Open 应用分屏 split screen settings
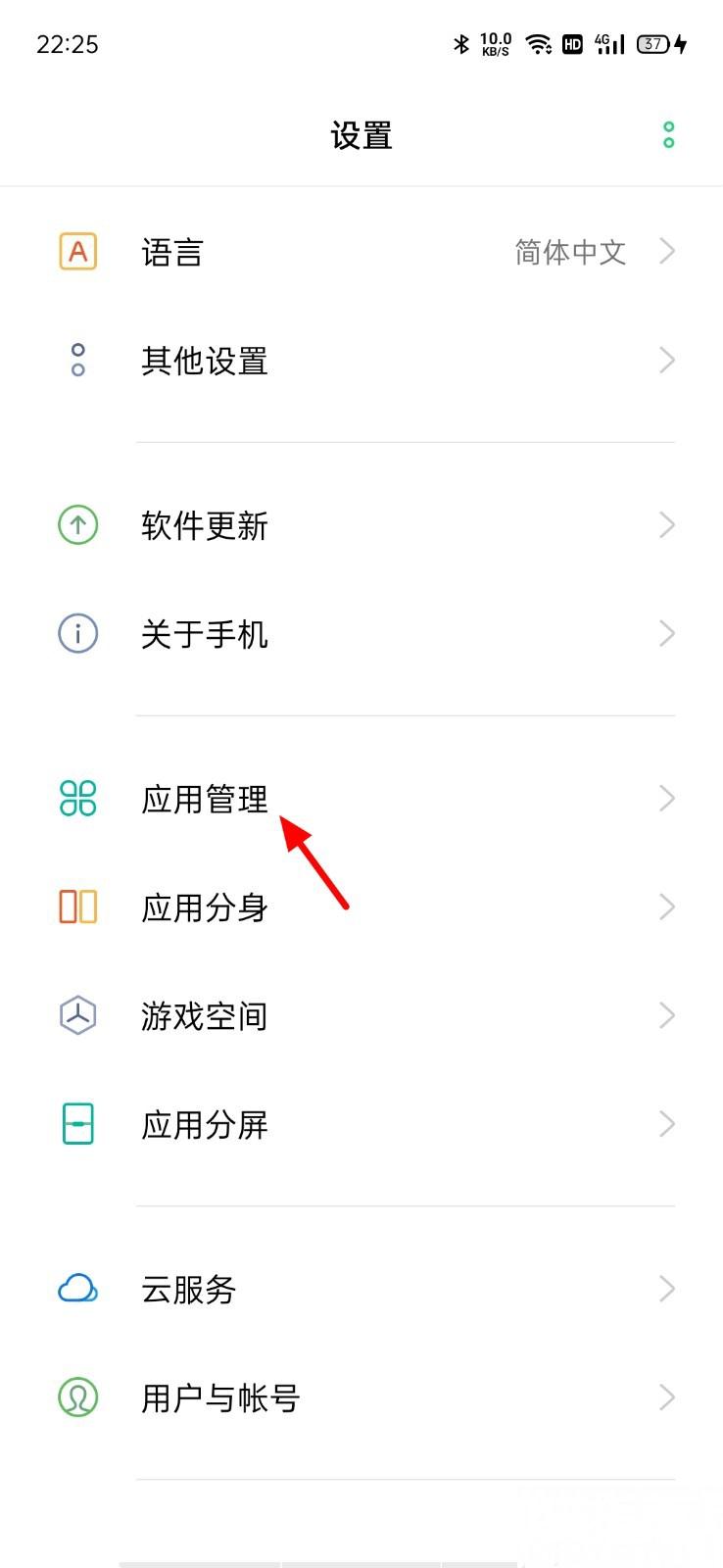This screenshot has height=1568, width=723. [362, 1125]
